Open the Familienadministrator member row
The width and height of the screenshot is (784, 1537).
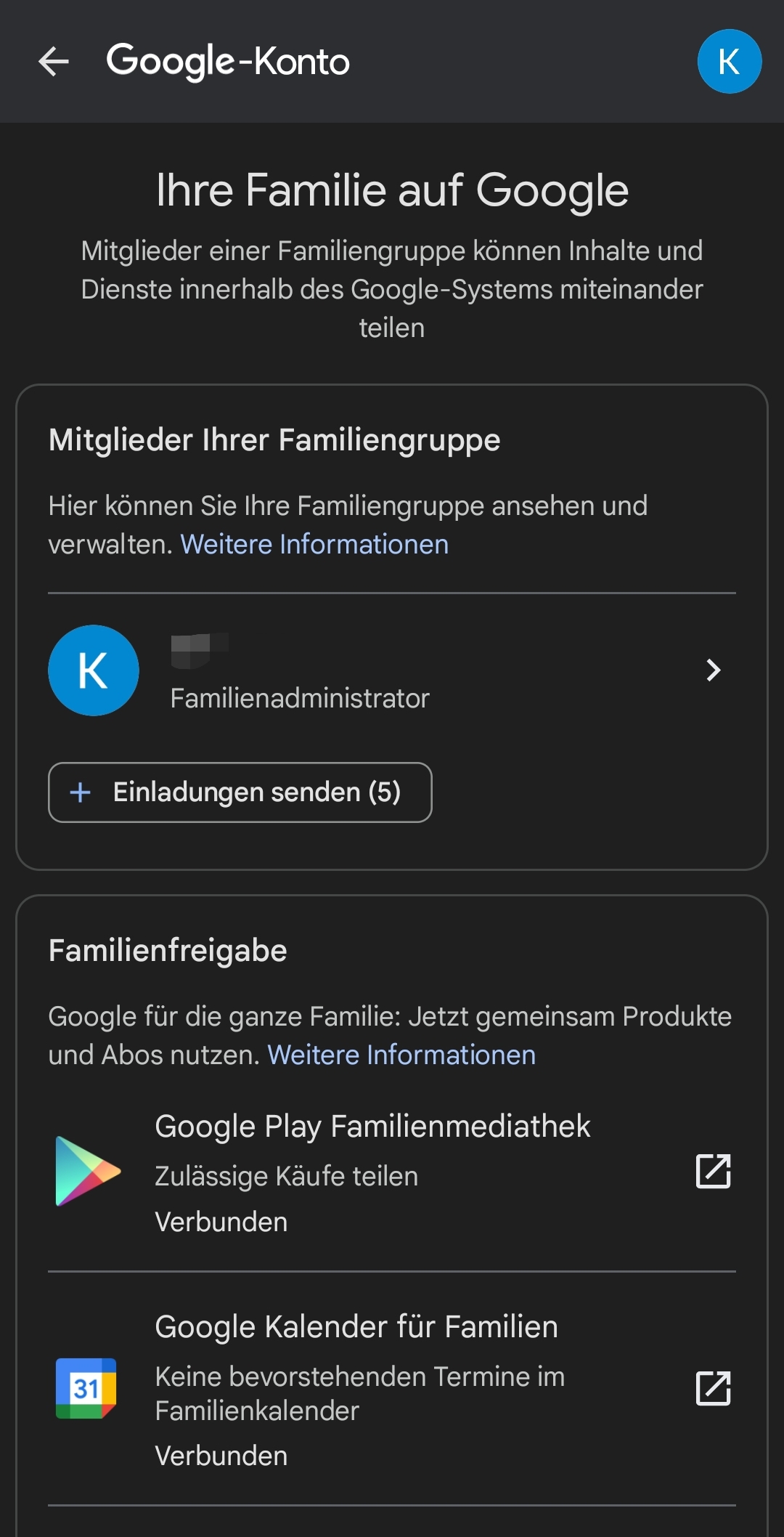(x=392, y=670)
